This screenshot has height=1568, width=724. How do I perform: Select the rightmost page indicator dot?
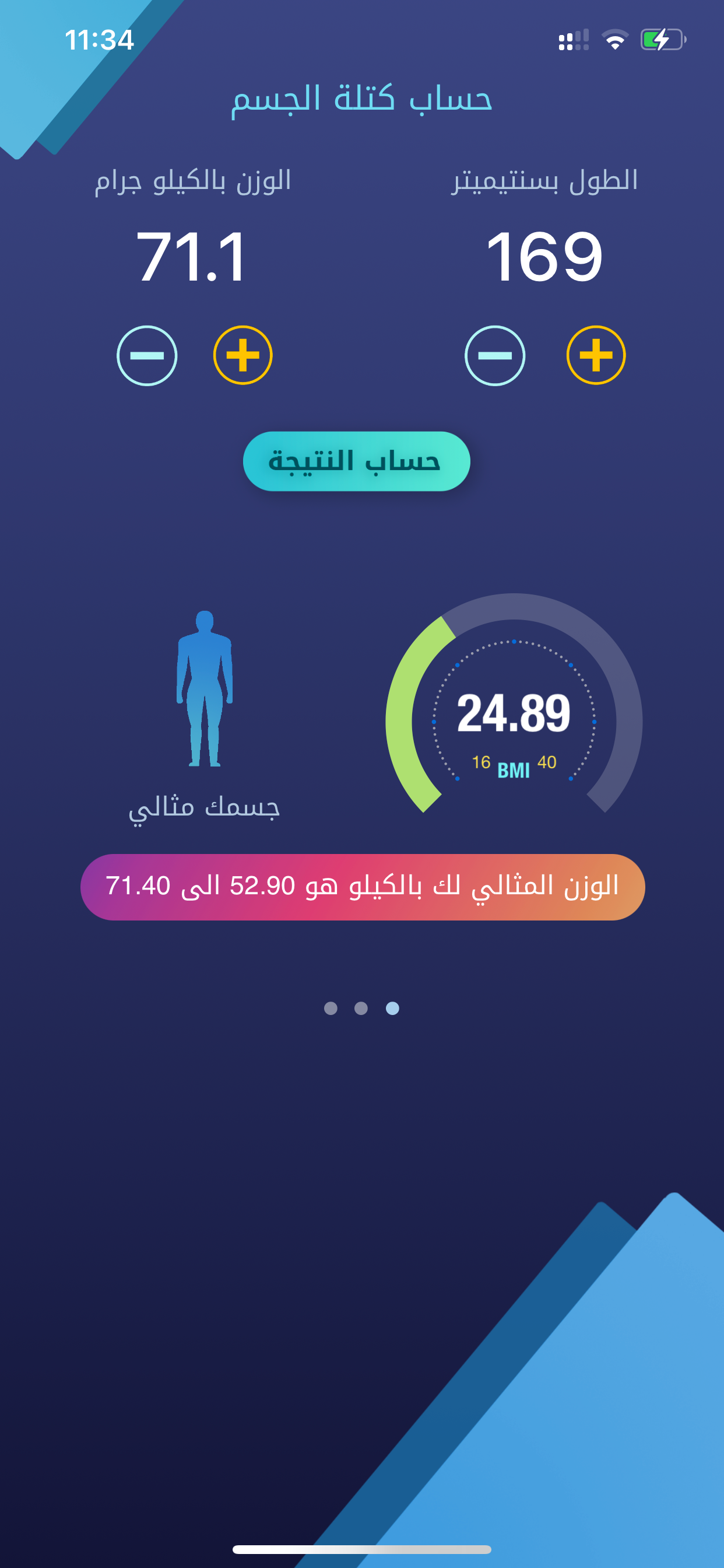392,1007
